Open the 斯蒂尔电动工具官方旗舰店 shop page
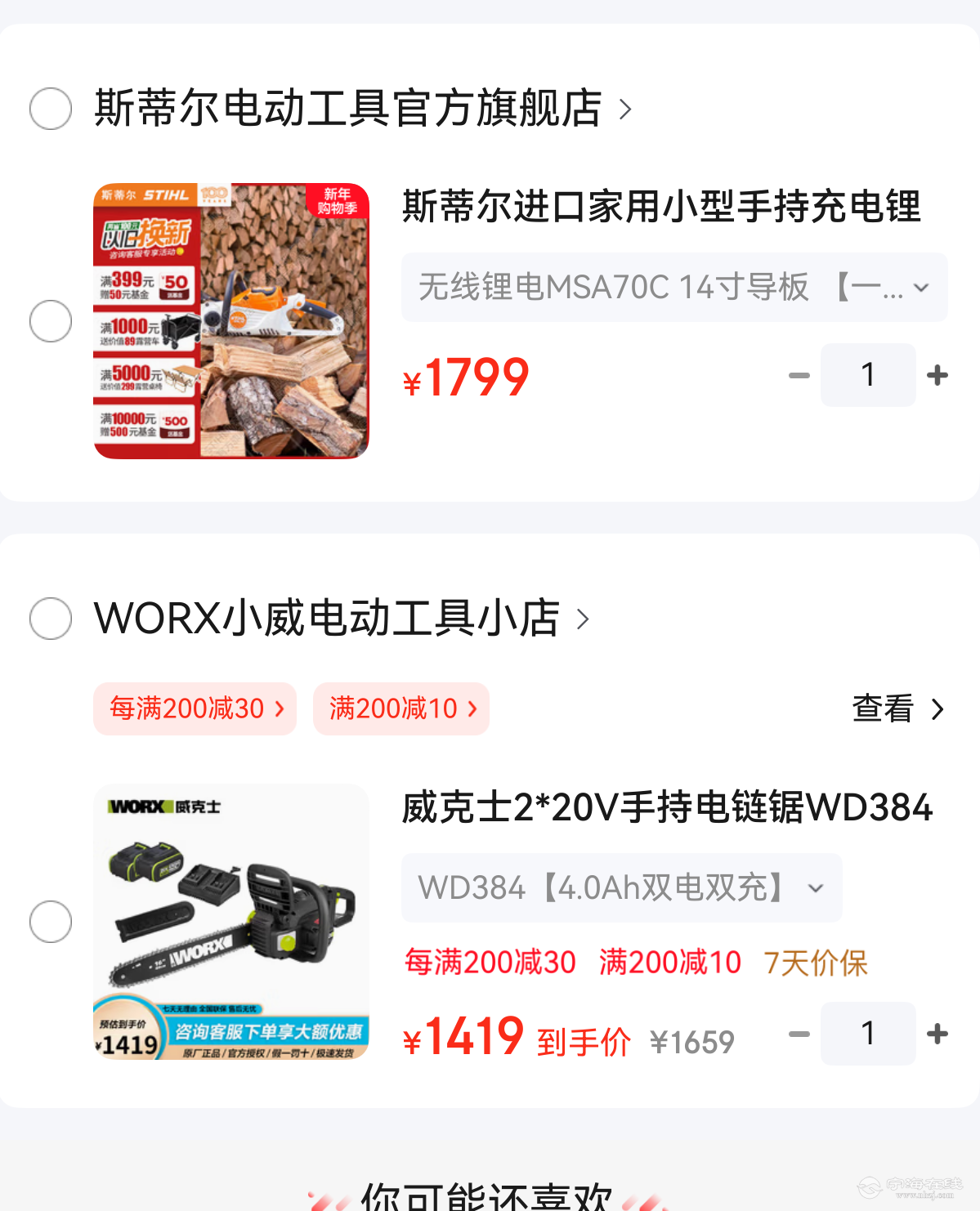Image resolution: width=980 pixels, height=1211 pixels. pos(363,109)
